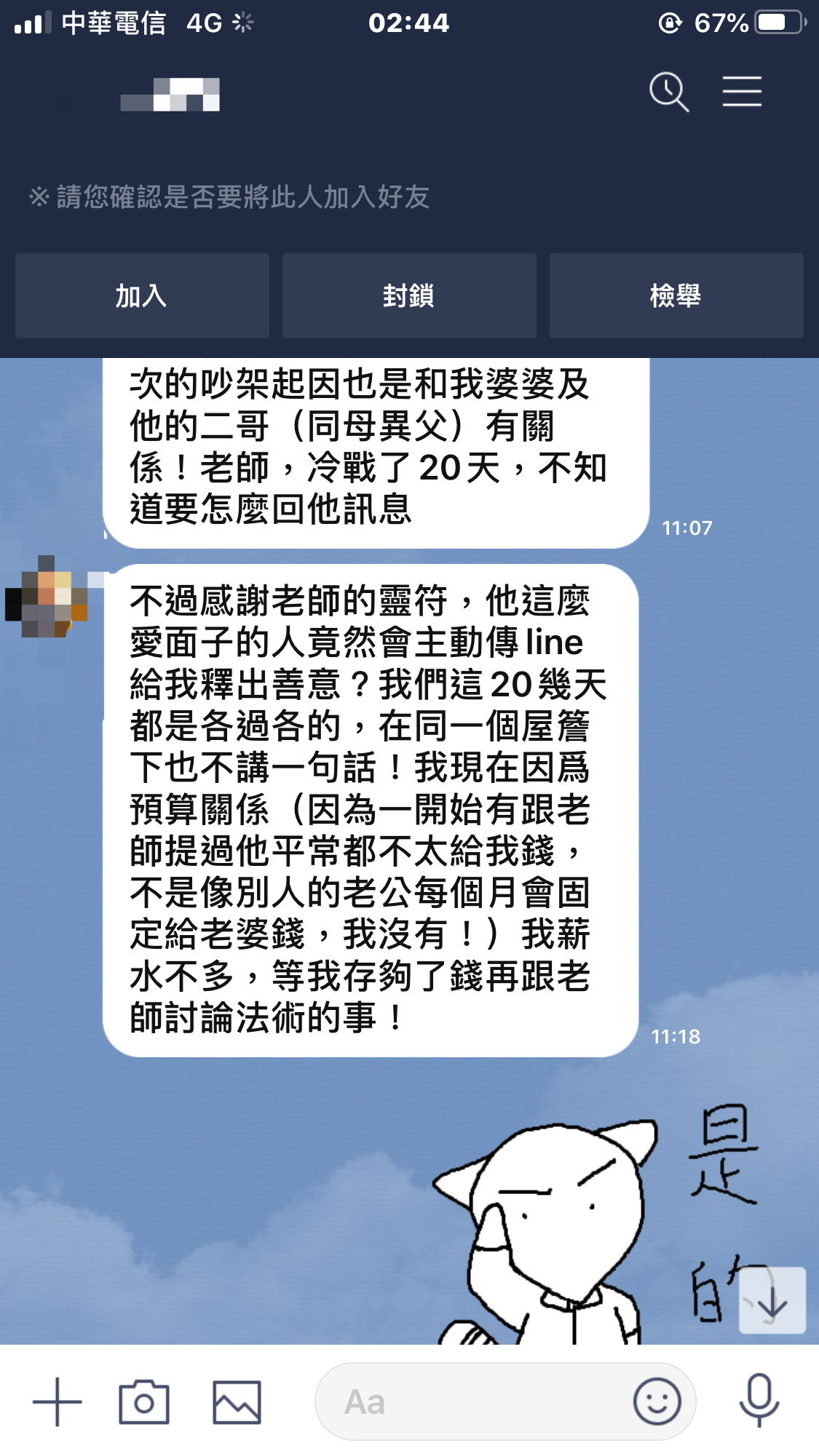Screen dimensions: 819x1456
Task: Open the chat menu with three lines
Action: tap(742, 92)
